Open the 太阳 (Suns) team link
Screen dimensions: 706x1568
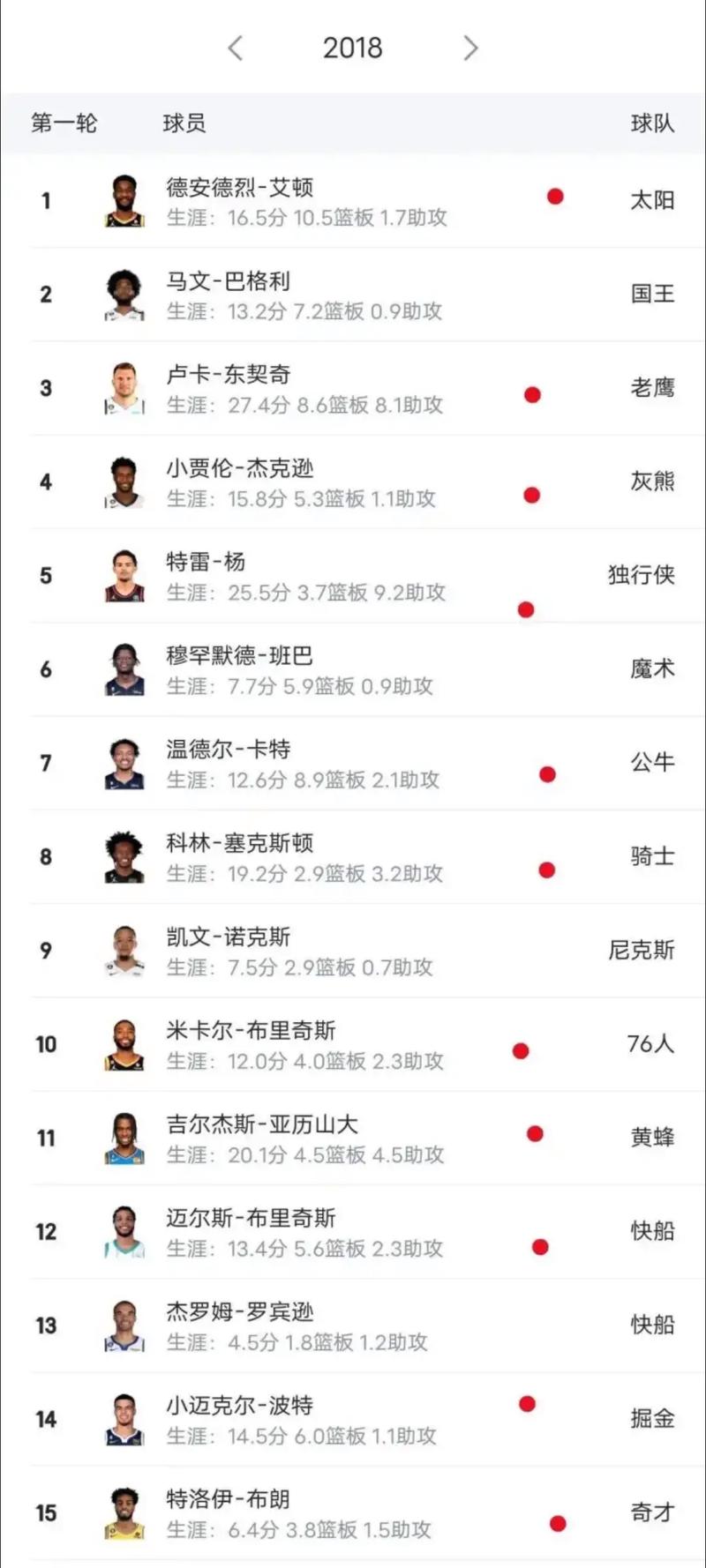(x=652, y=201)
